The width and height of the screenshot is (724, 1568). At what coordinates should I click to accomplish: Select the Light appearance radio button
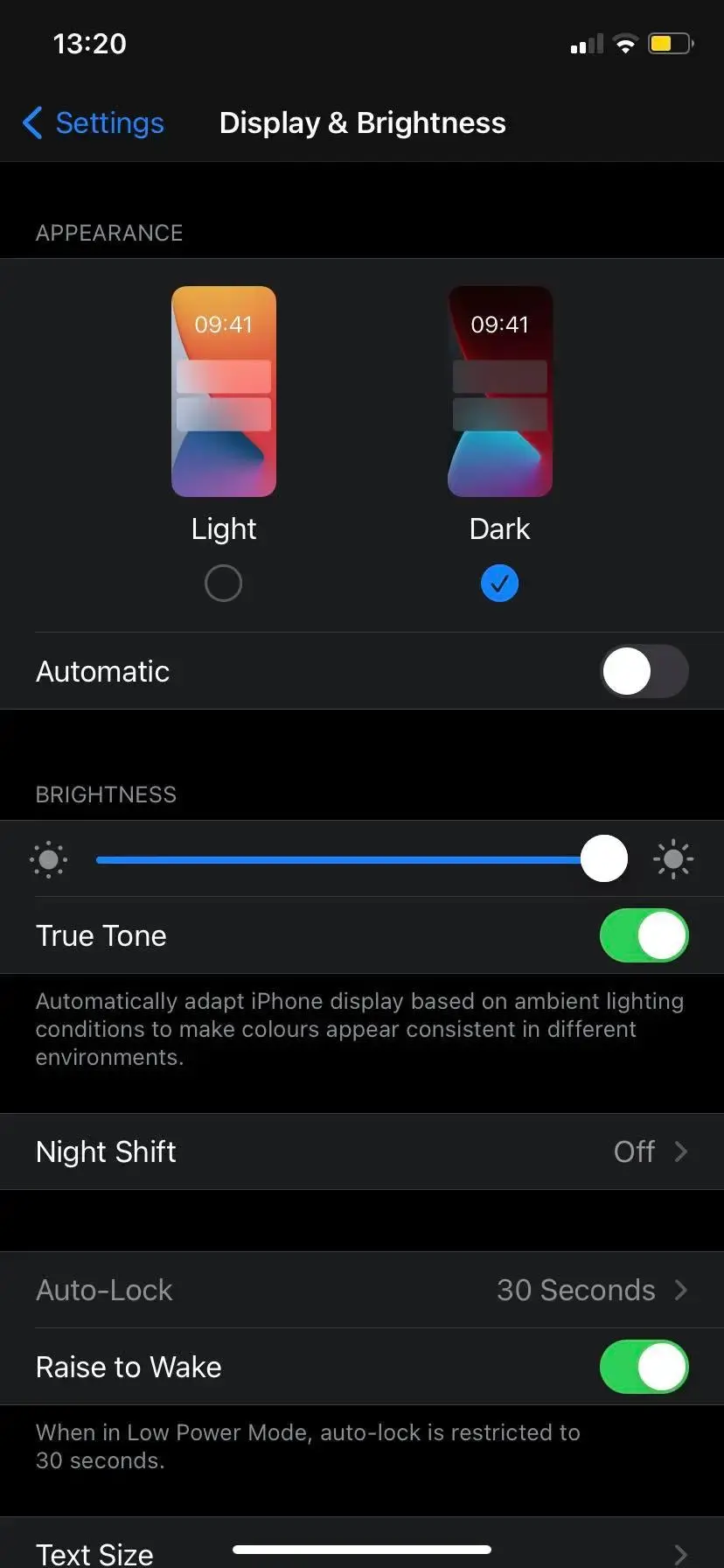(x=224, y=583)
